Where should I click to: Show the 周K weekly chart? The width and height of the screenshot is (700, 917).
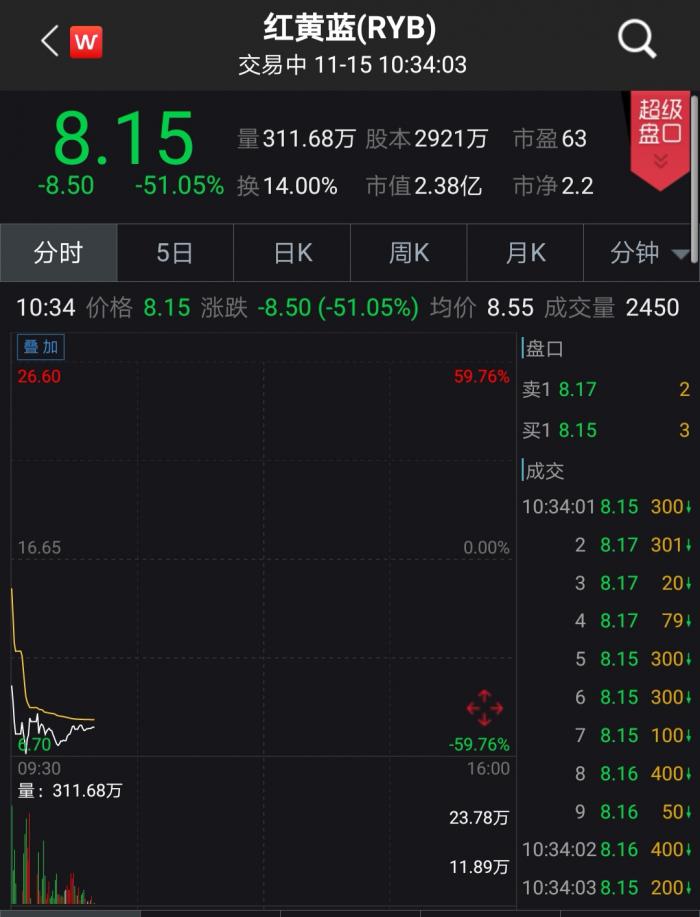tap(409, 253)
